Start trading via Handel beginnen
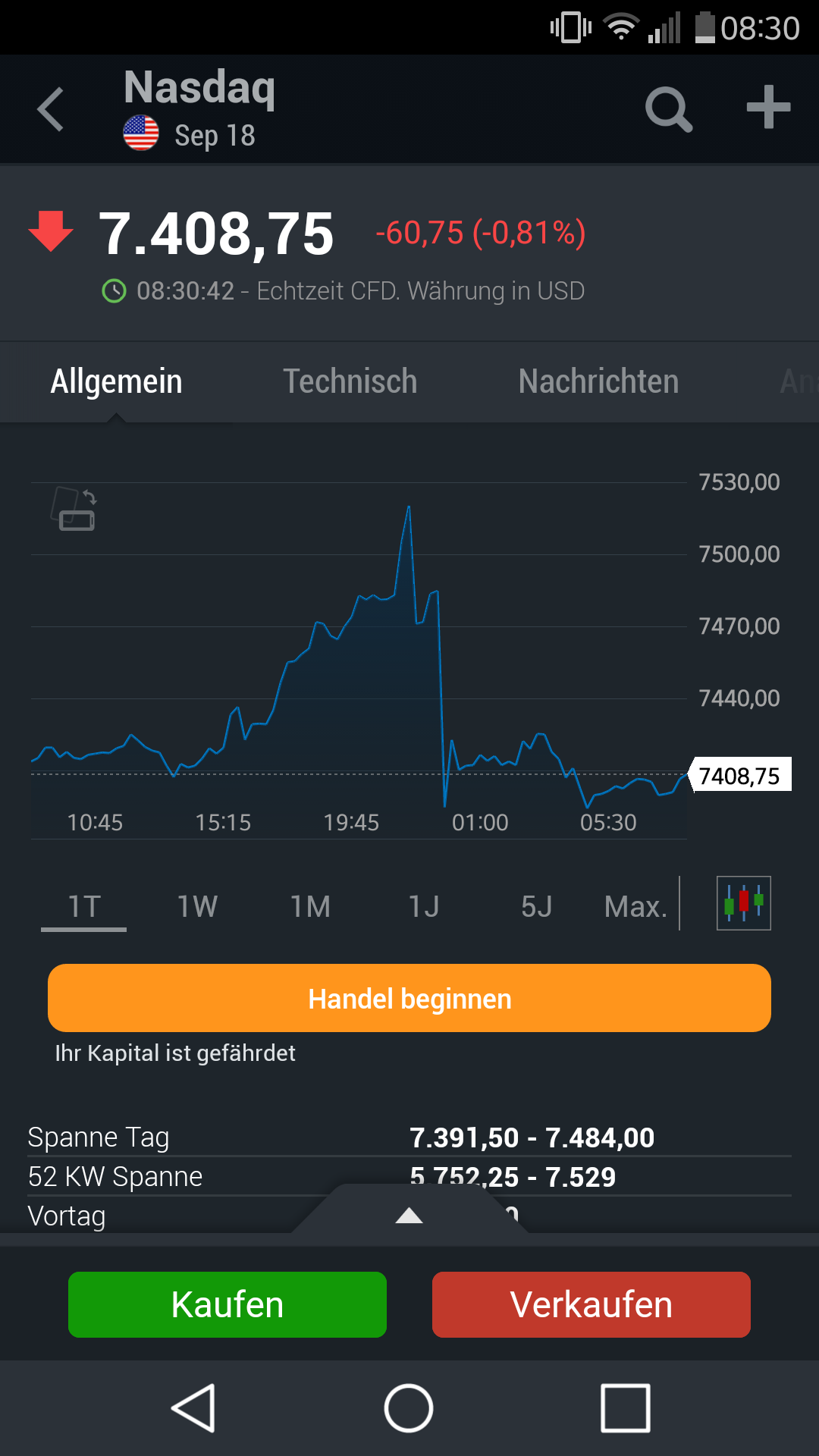 [x=409, y=998]
